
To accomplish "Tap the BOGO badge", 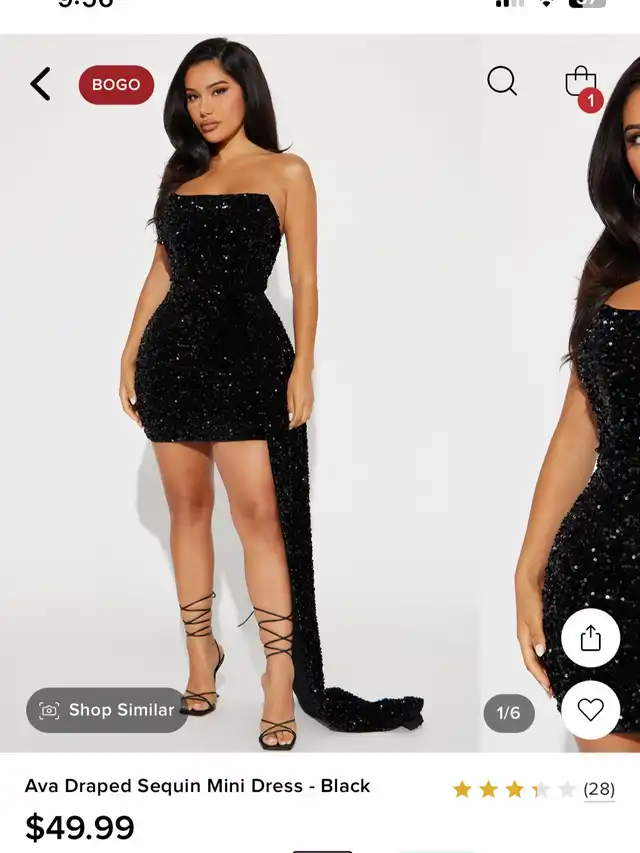I will (116, 85).
